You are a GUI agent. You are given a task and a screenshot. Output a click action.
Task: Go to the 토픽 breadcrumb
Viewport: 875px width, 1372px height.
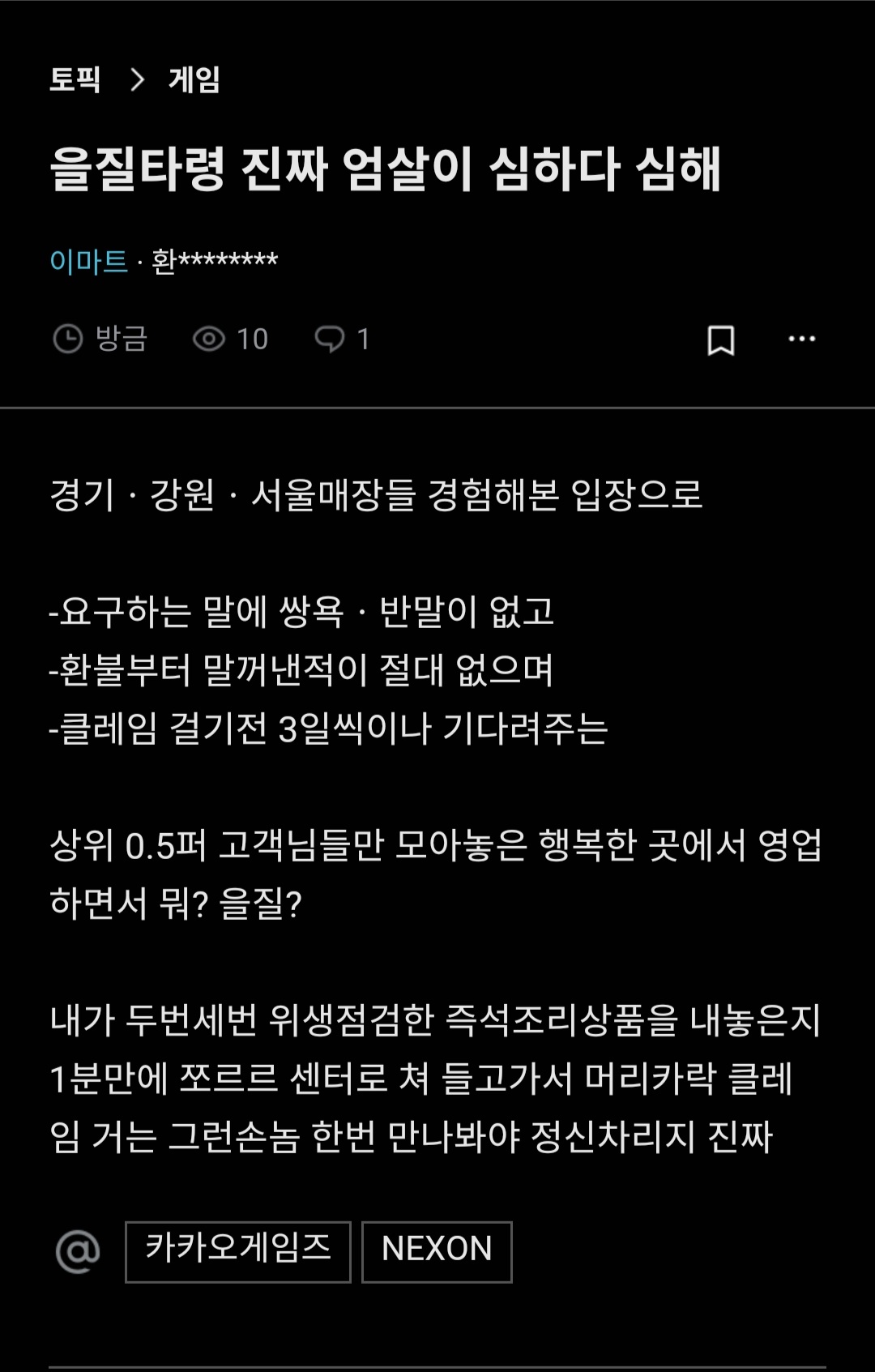click(75, 79)
